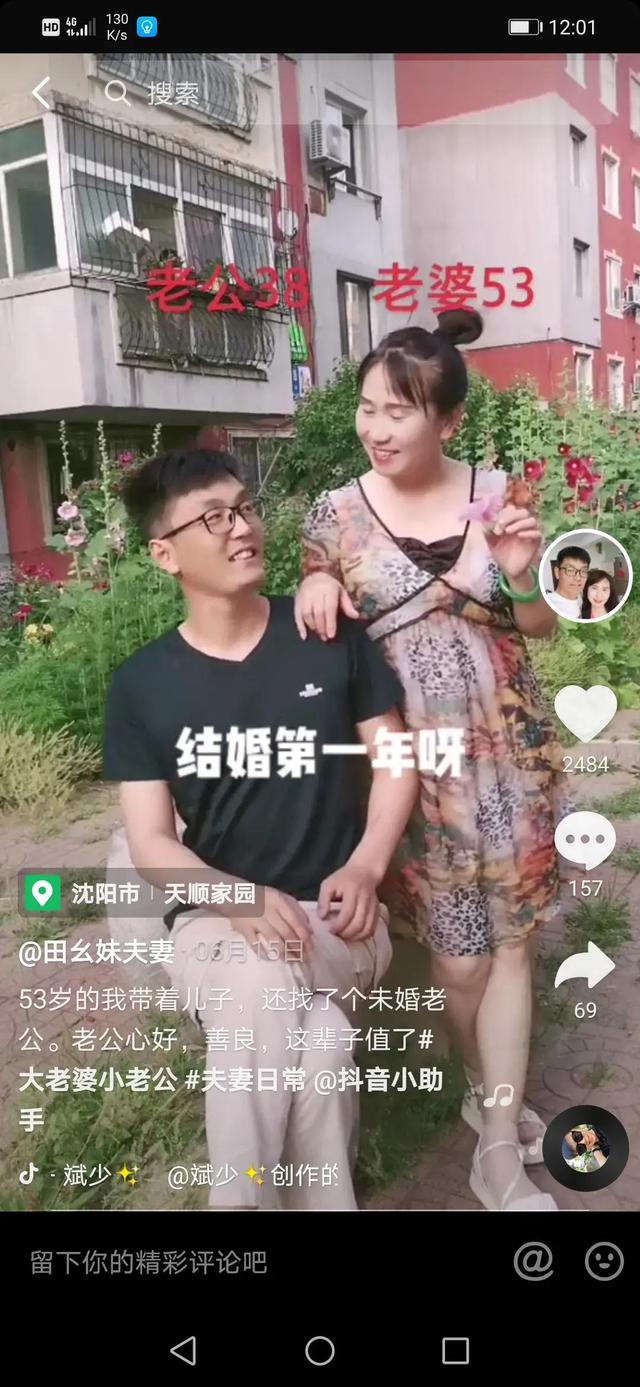
Task: Go back using the top-left arrow
Action: (x=40, y=93)
